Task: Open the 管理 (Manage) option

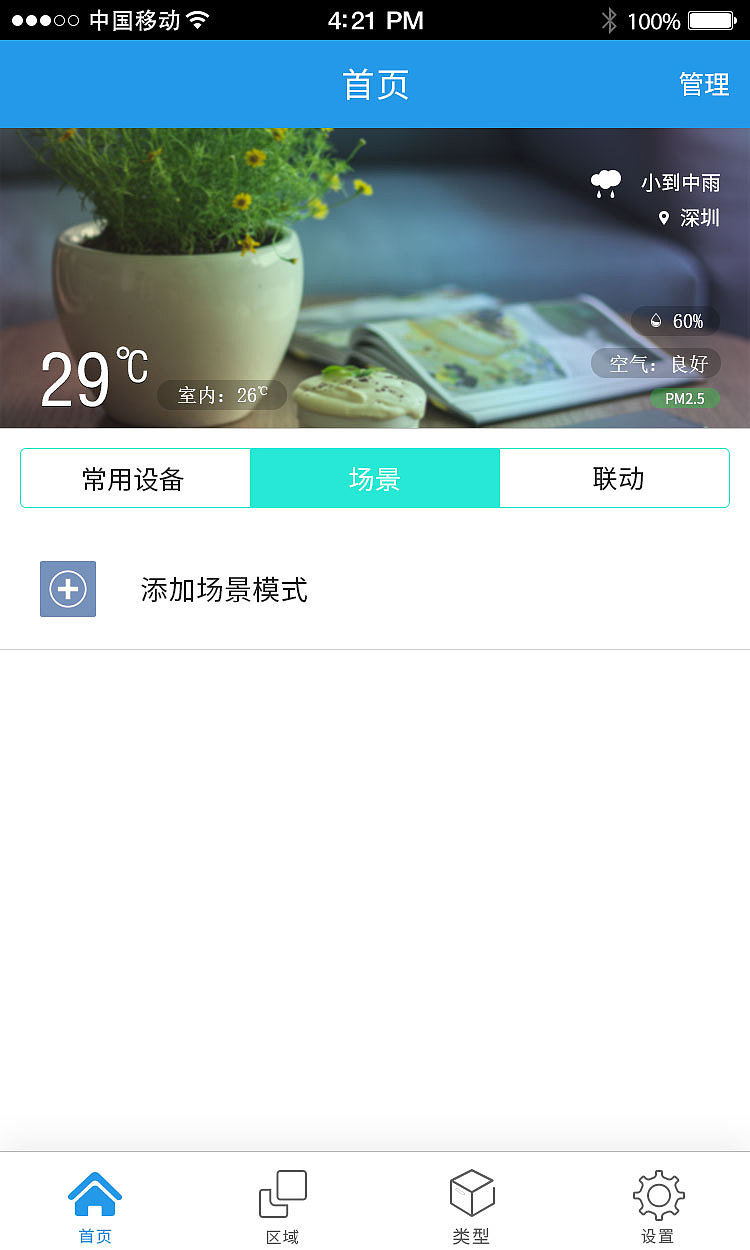Action: coord(705,85)
